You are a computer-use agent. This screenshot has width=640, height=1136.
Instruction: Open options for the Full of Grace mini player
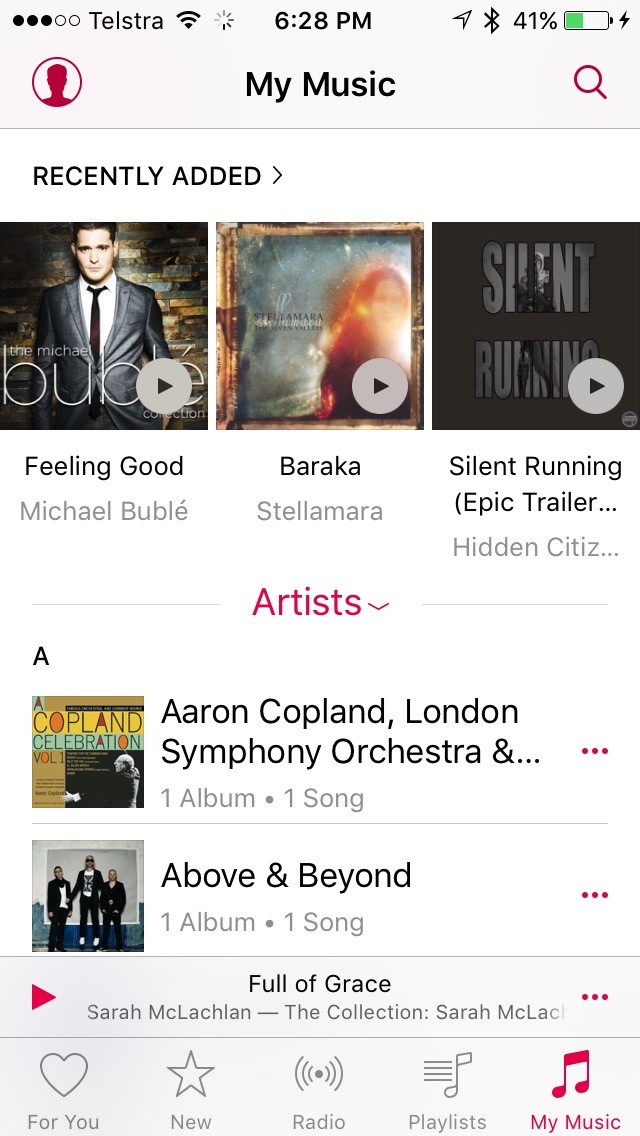pyautogui.click(x=595, y=997)
